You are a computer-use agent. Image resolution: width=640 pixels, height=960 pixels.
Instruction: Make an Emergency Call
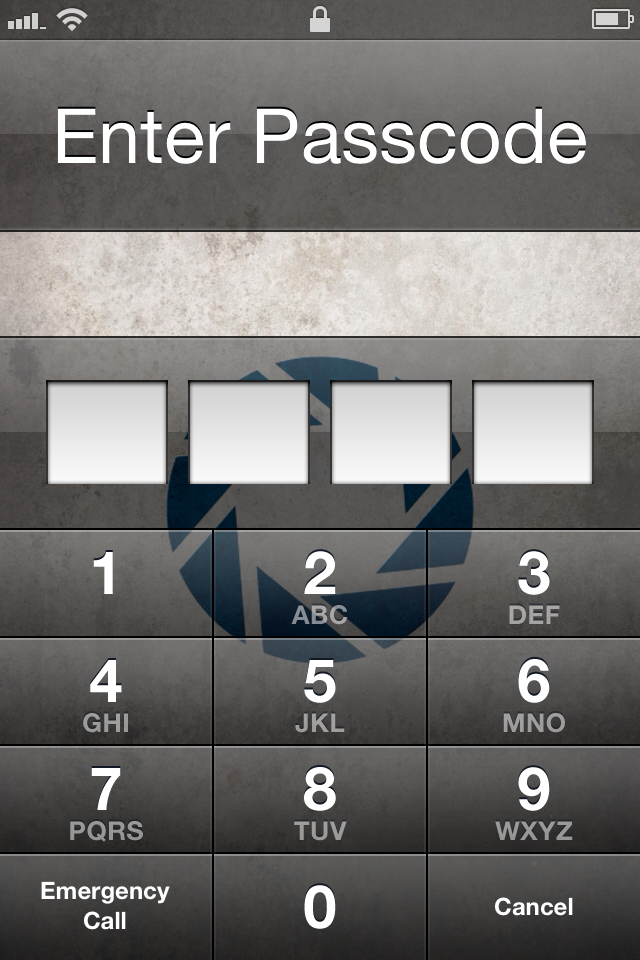(106, 906)
